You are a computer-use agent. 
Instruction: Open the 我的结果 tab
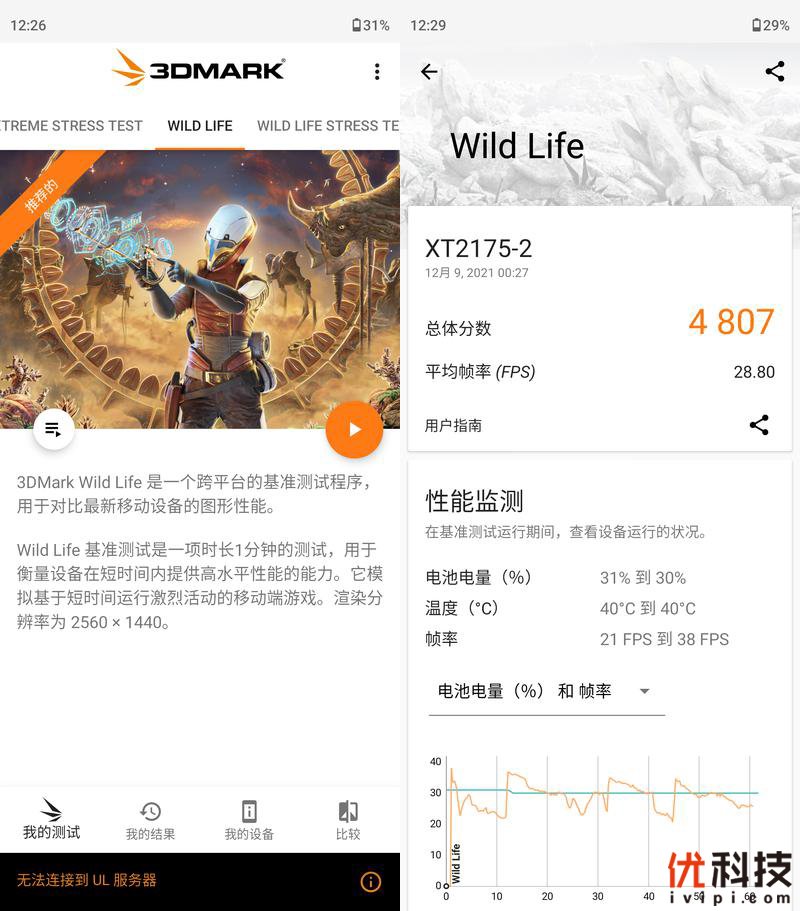click(x=150, y=820)
